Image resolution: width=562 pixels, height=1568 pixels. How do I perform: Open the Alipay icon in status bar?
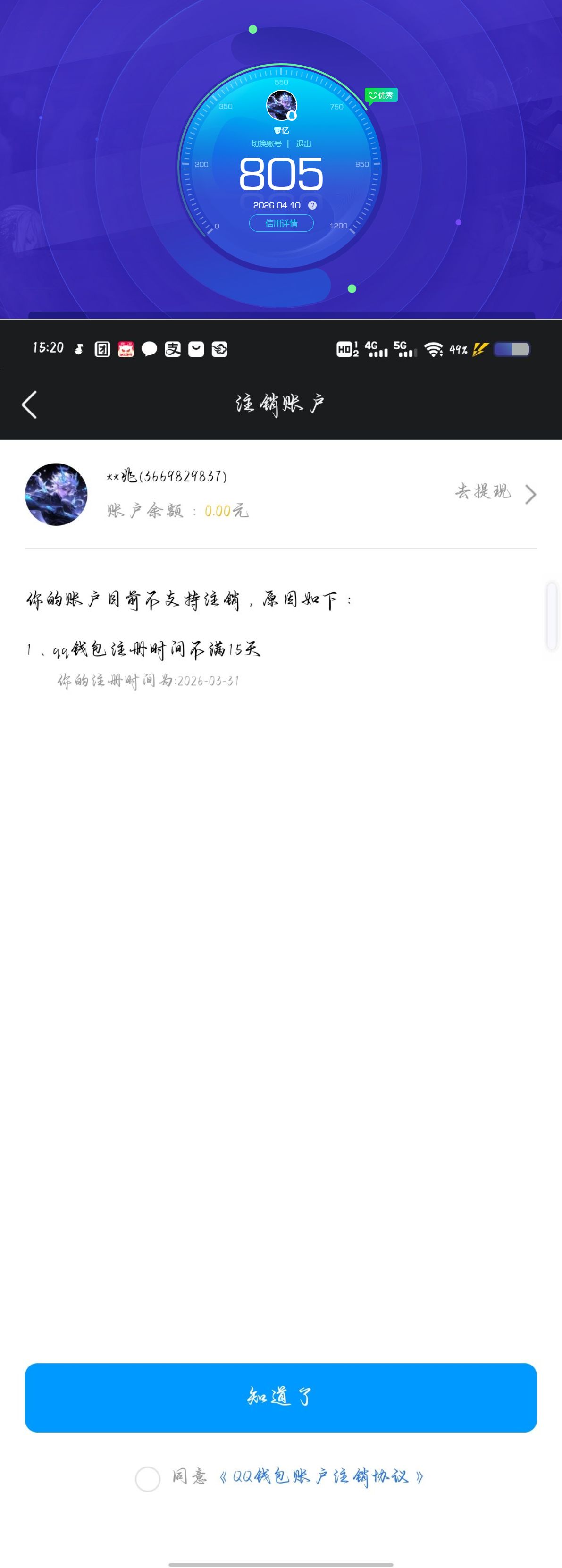tap(172, 349)
